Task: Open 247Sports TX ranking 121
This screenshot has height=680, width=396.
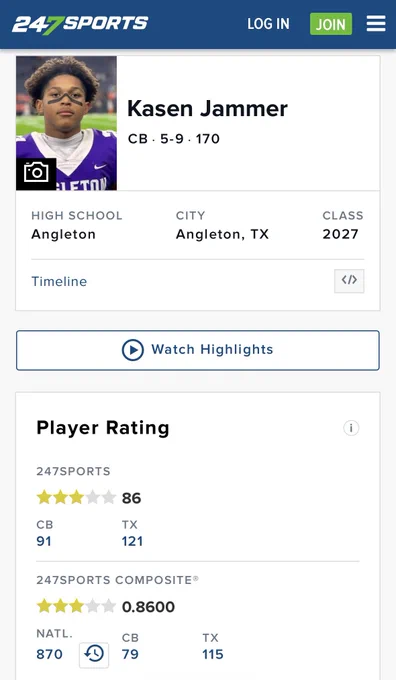Action: point(132,541)
